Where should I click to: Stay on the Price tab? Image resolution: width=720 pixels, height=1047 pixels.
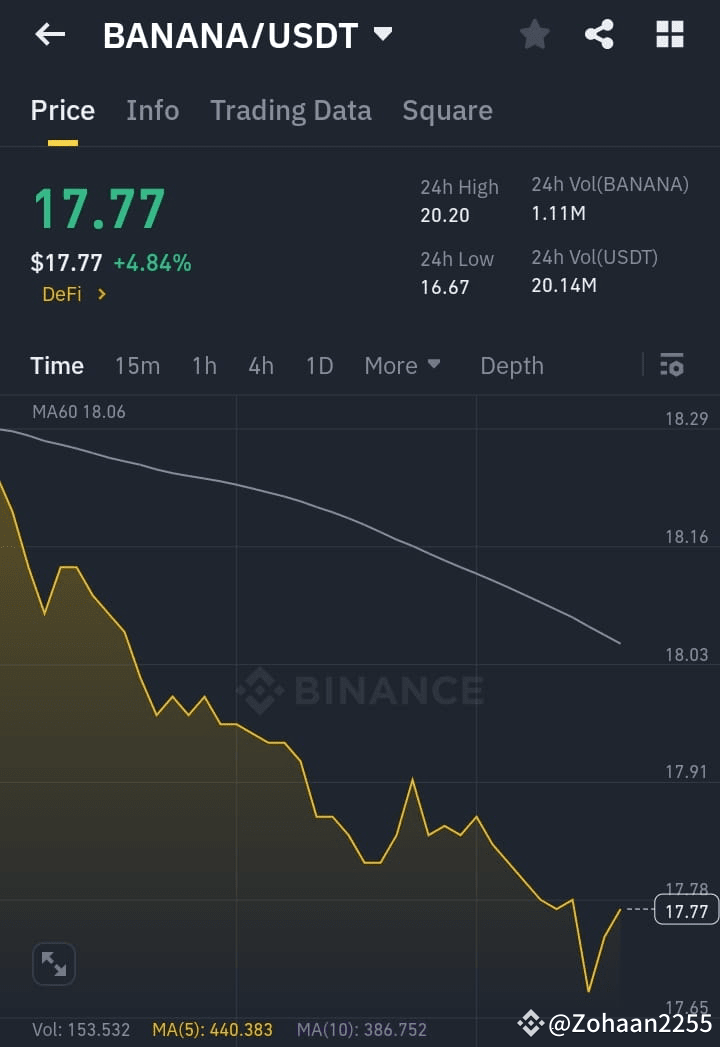[x=62, y=110]
